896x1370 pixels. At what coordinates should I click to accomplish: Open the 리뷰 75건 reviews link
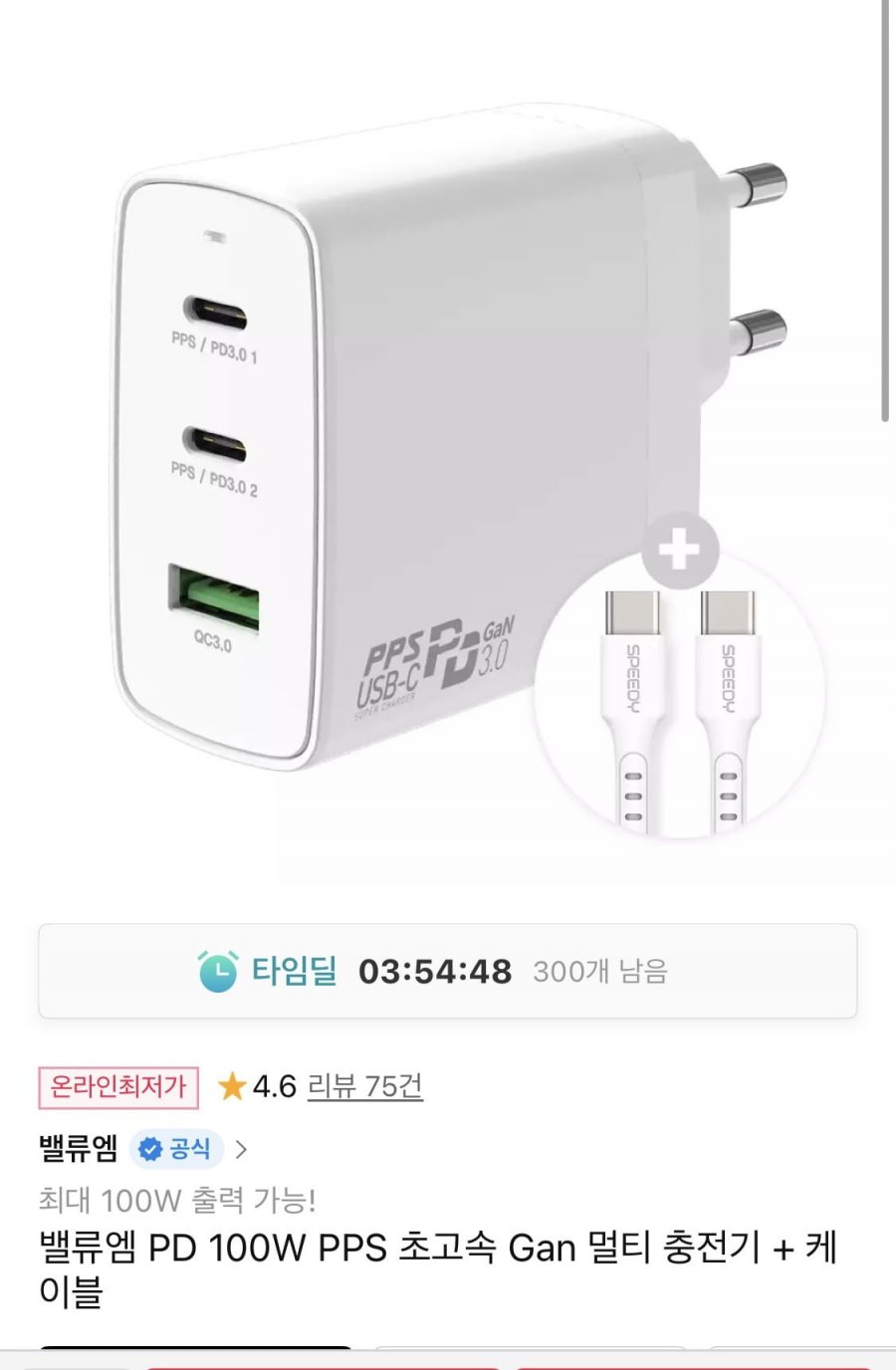[x=364, y=1086]
